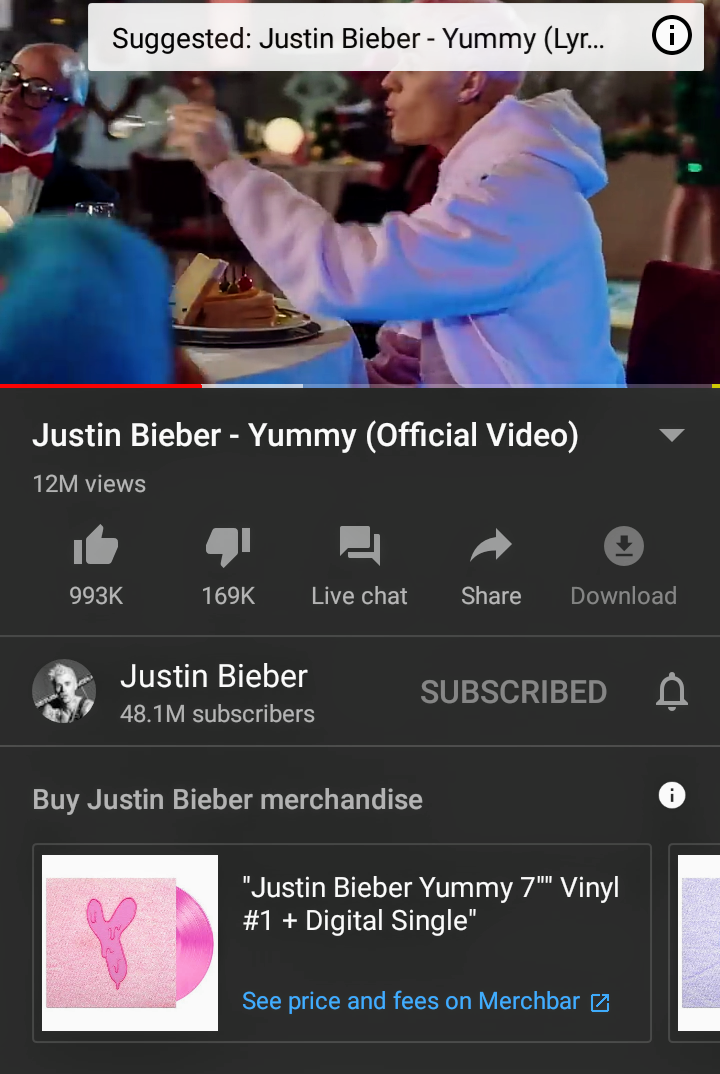The image size is (720, 1074).
Task: Download the video
Action: point(623,548)
